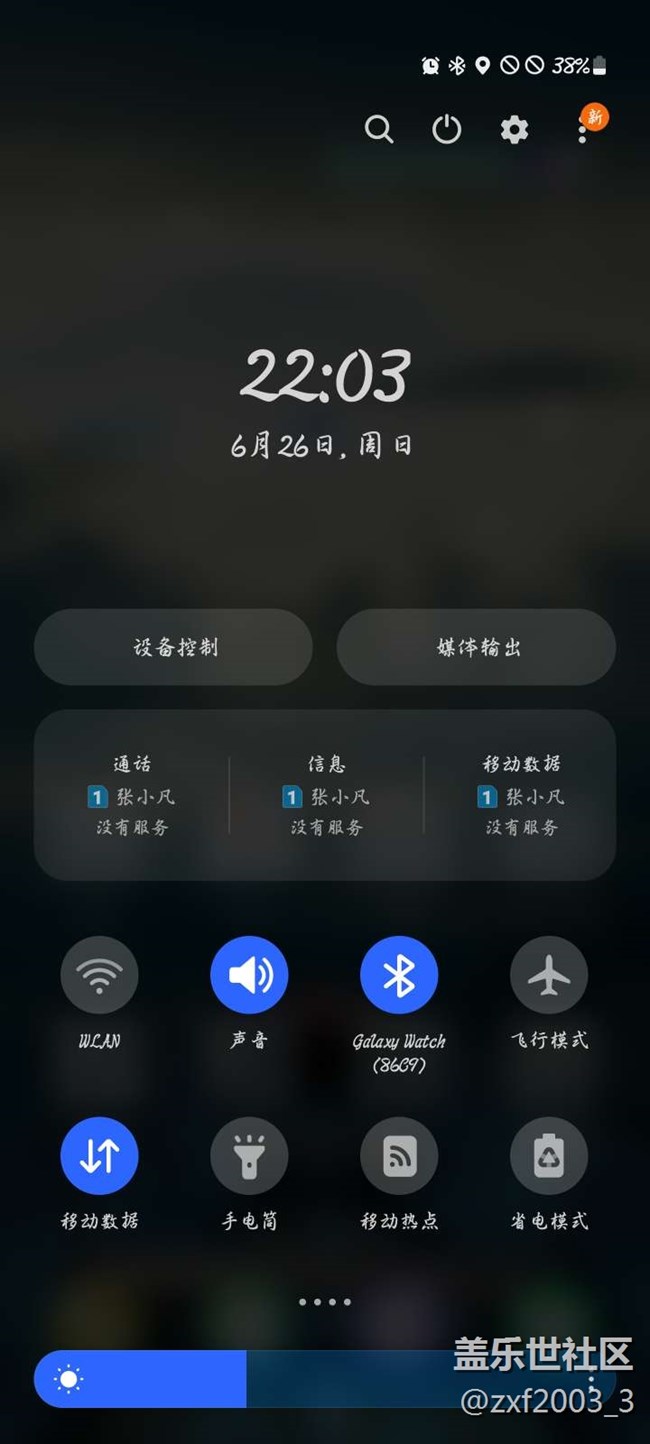Open the power off menu icon
The width and height of the screenshot is (650, 1444).
click(x=446, y=129)
